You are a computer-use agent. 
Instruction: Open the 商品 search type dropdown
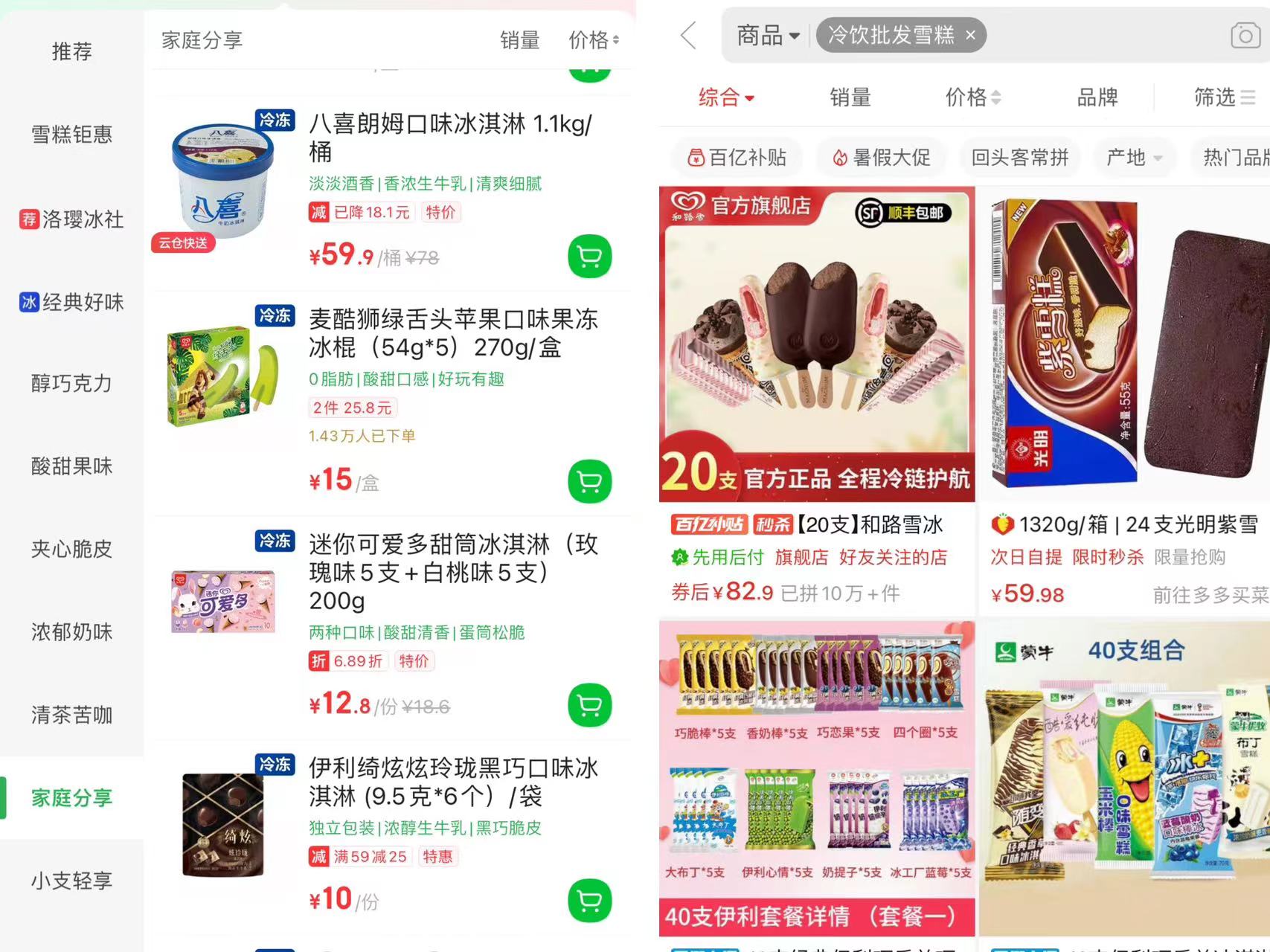[768, 35]
